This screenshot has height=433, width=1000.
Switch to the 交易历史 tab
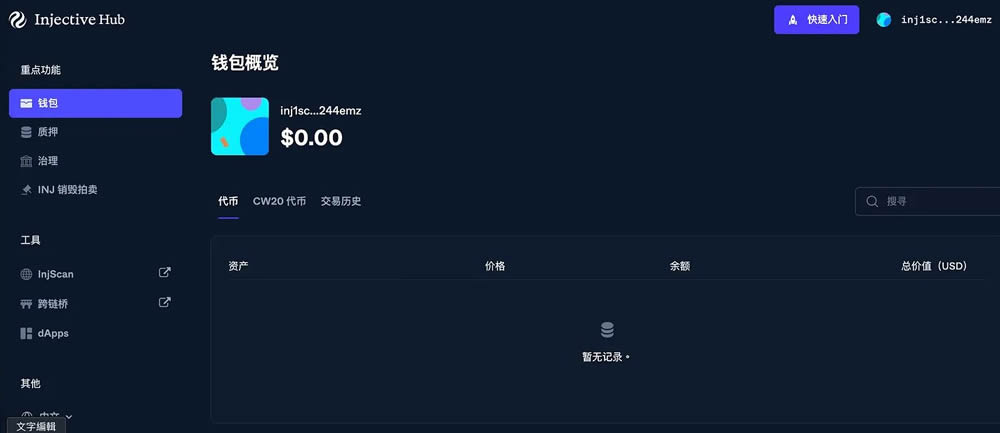(x=341, y=201)
